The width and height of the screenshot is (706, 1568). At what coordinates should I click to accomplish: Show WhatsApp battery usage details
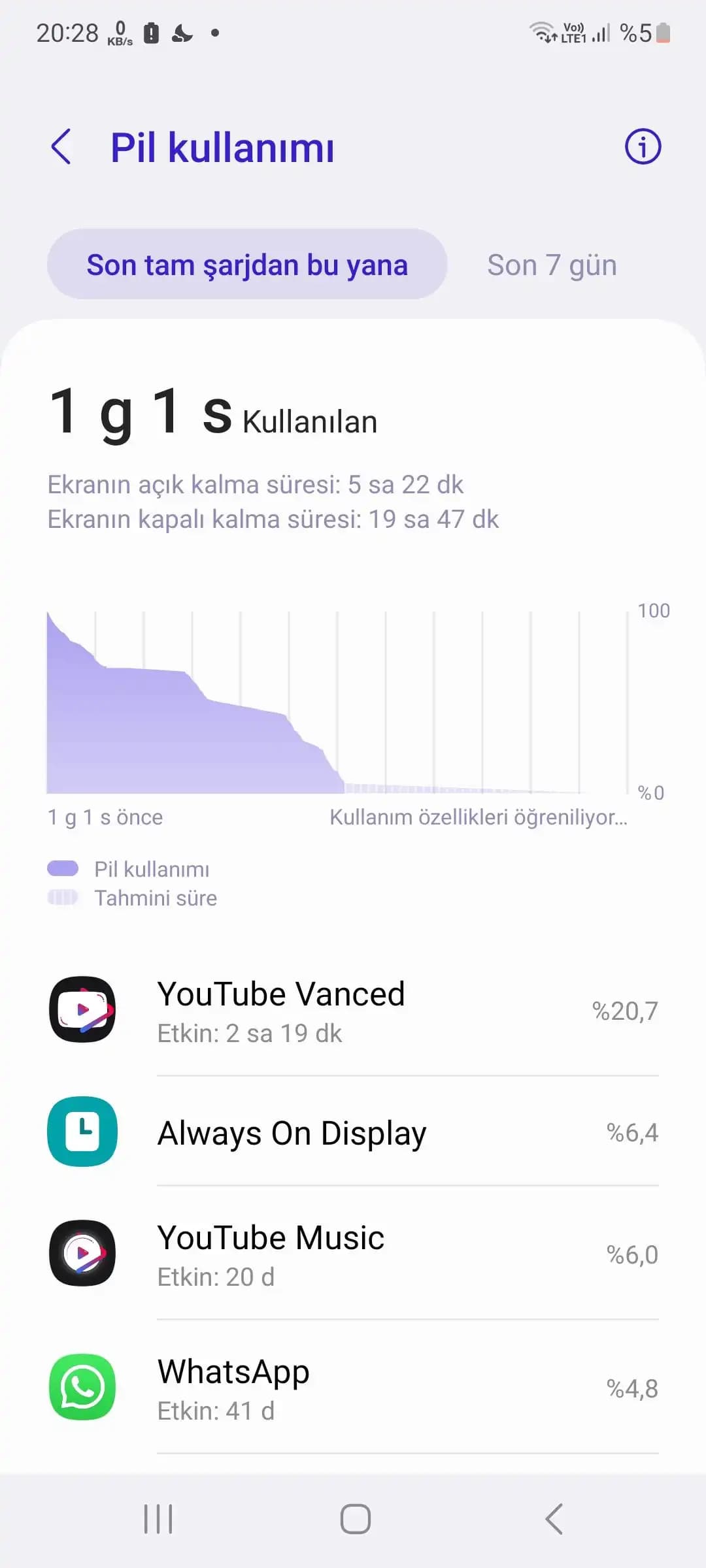[x=353, y=1388]
